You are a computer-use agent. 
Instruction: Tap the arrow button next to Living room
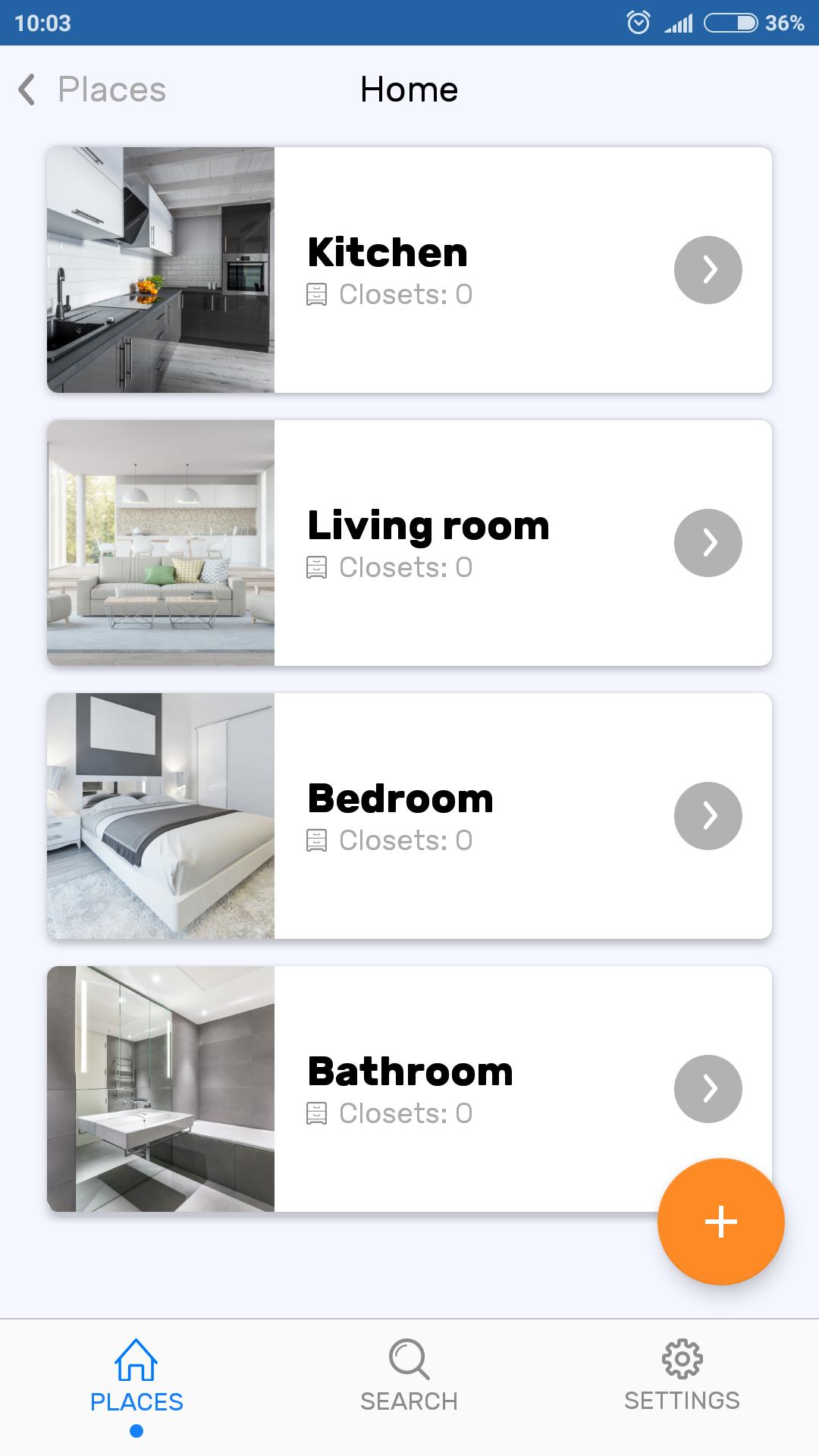[708, 543]
